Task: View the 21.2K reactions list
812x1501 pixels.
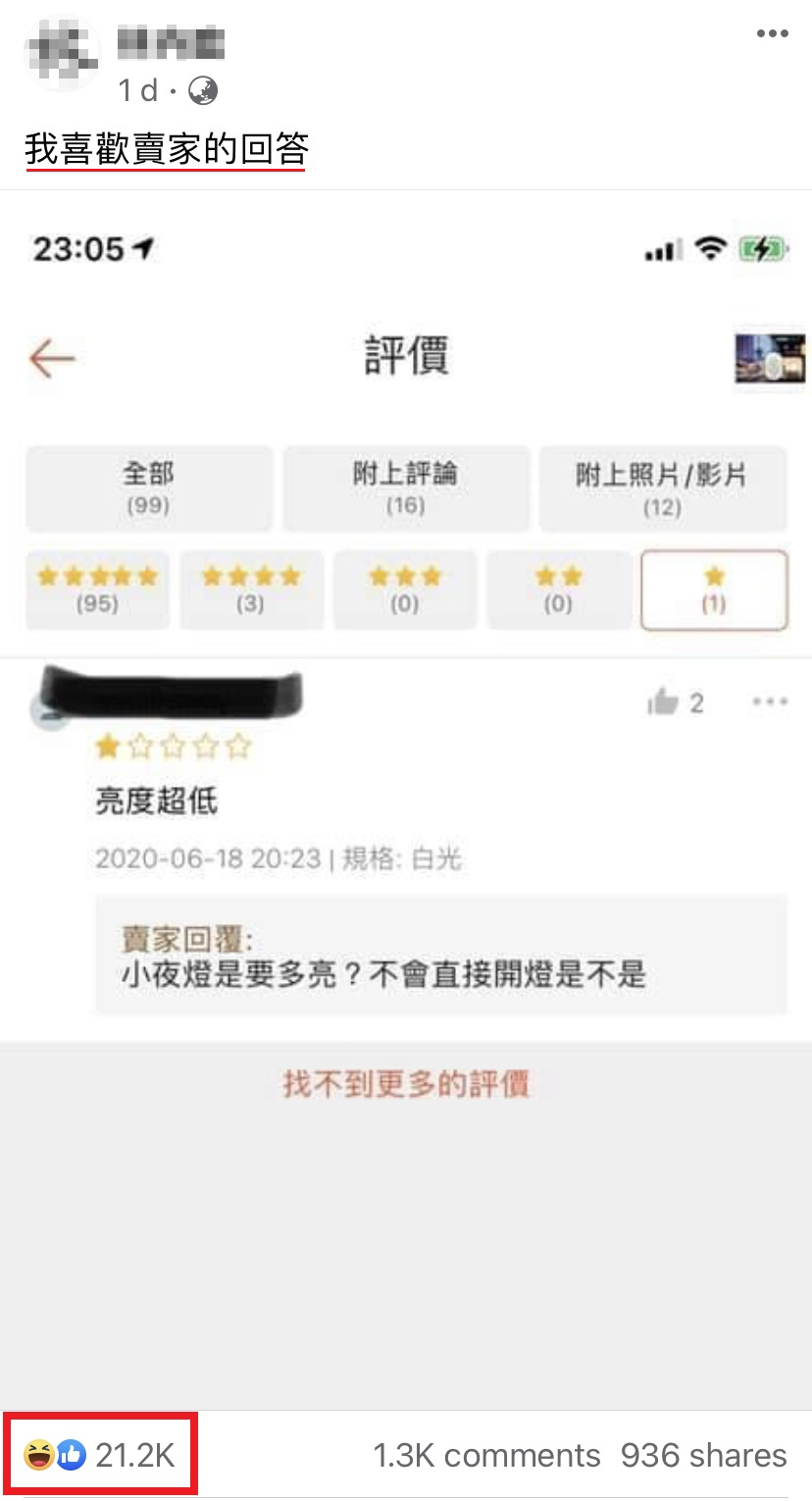Action: coord(101,1455)
